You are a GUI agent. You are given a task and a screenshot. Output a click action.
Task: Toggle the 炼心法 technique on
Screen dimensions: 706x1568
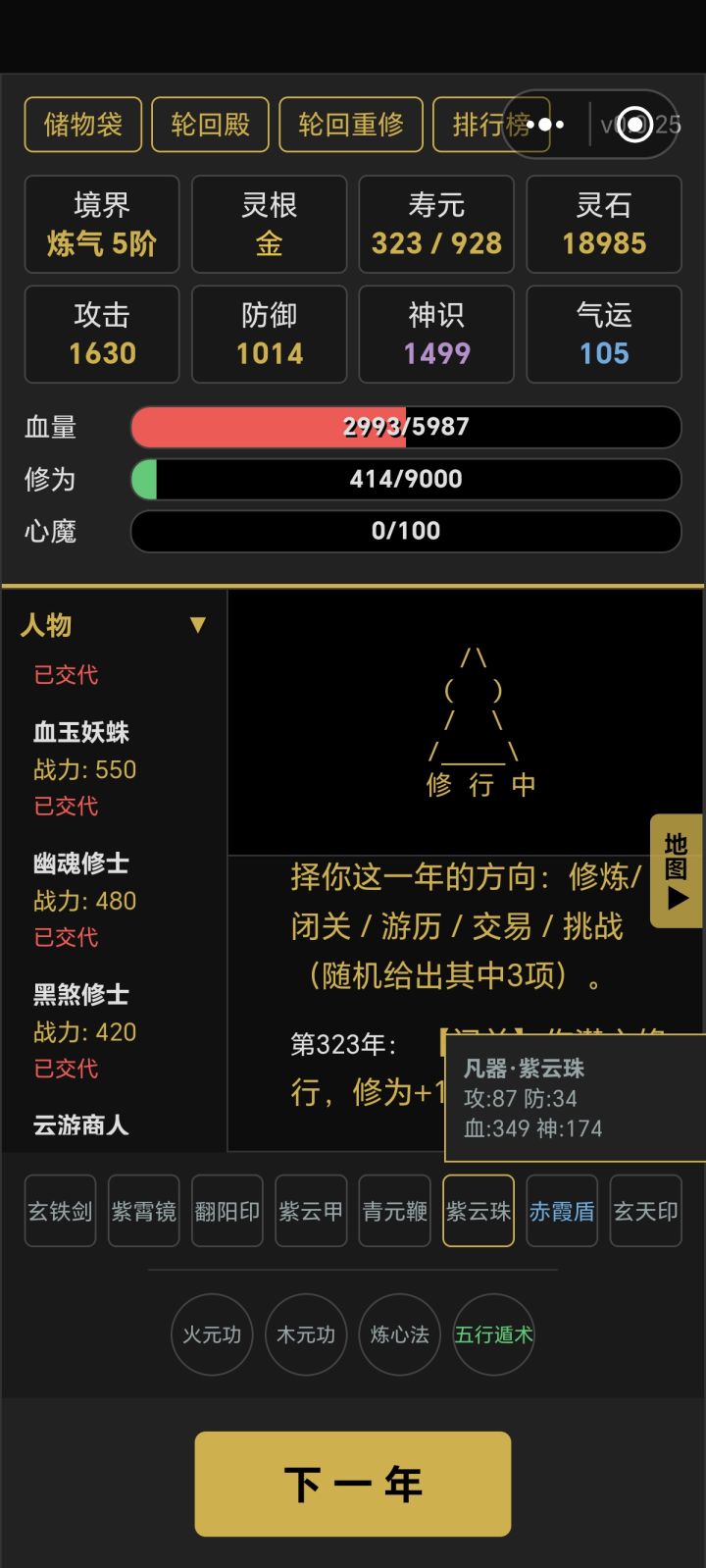[x=399, y=1334]
